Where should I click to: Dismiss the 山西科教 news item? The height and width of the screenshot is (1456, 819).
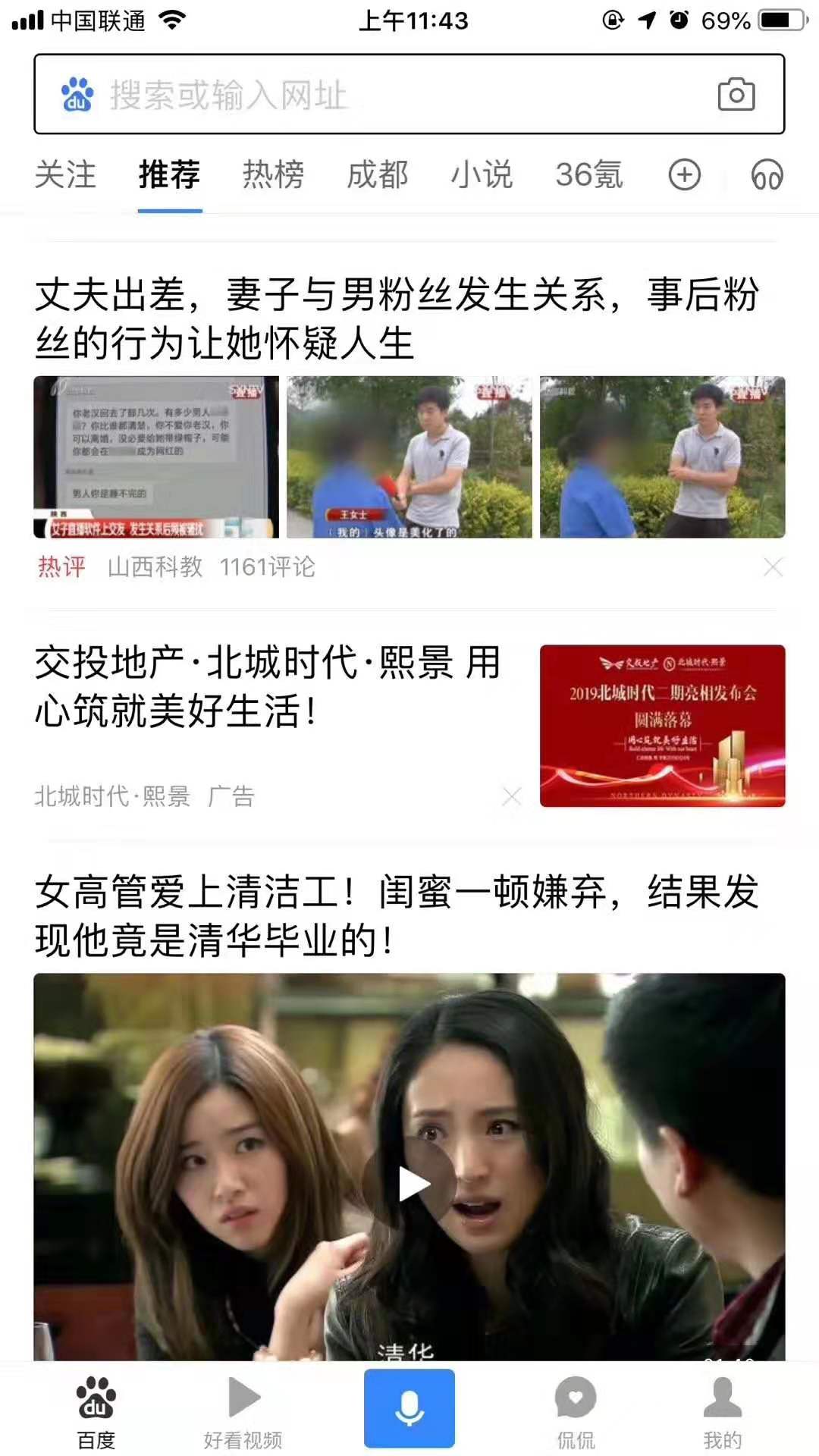click(x=773, y=567)
